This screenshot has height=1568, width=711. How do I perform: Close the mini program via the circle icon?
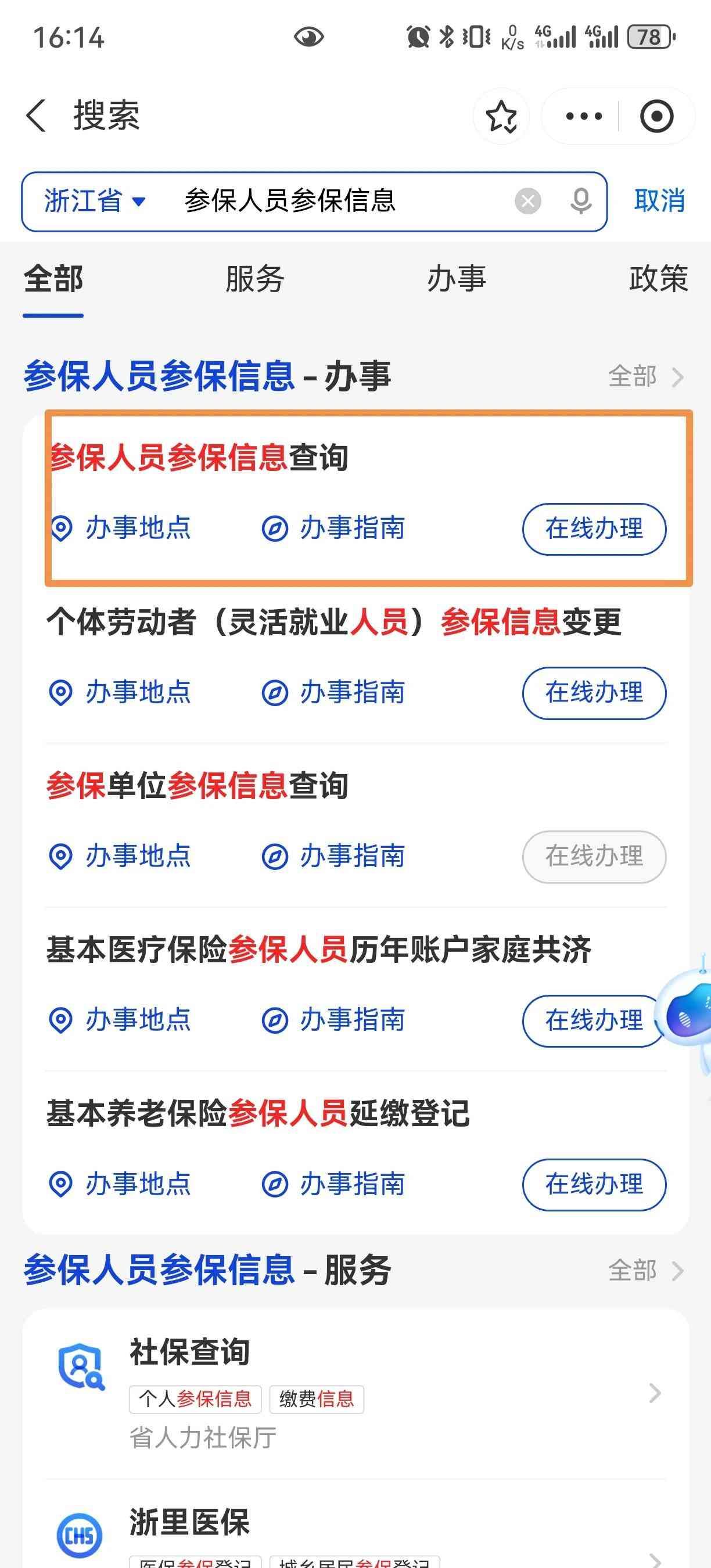tap(656, 116)
